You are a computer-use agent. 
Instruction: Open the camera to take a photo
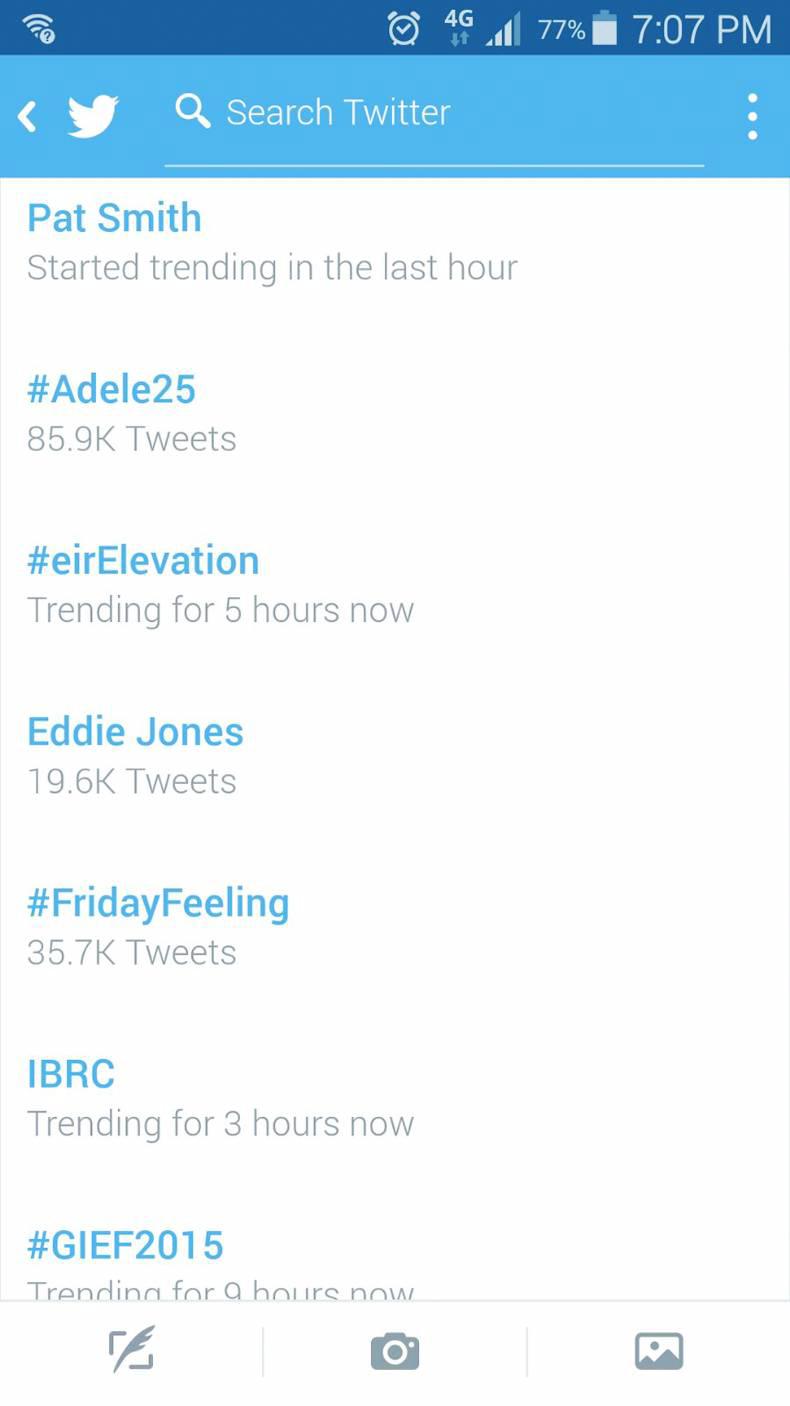click(x=394, y=1351)
